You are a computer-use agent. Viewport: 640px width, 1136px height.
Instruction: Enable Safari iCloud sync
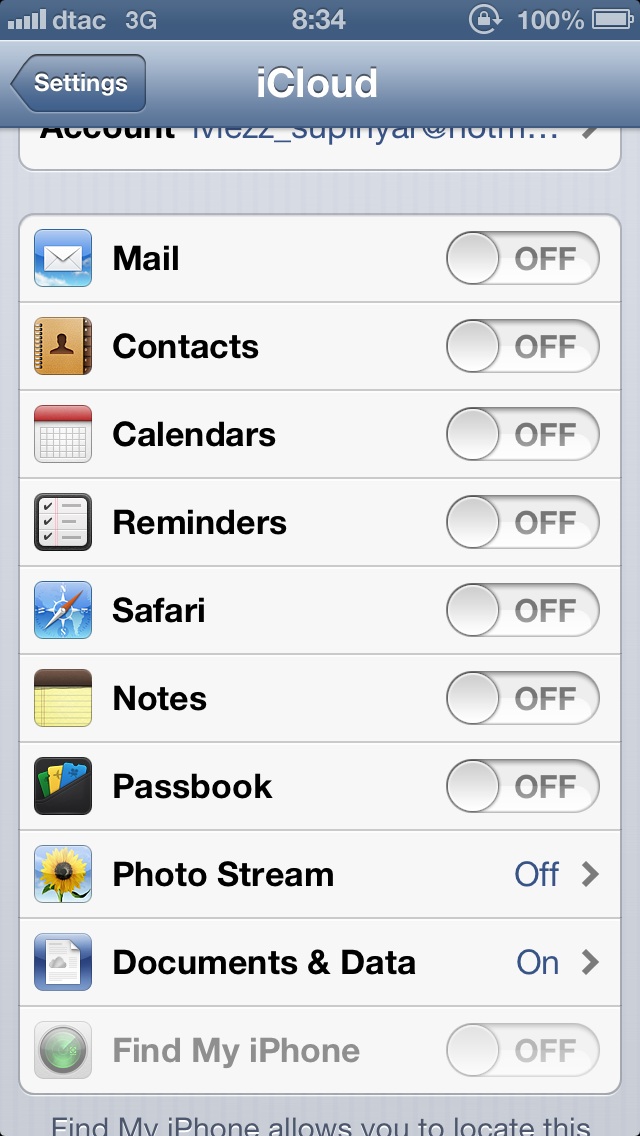tap(523, 611)
